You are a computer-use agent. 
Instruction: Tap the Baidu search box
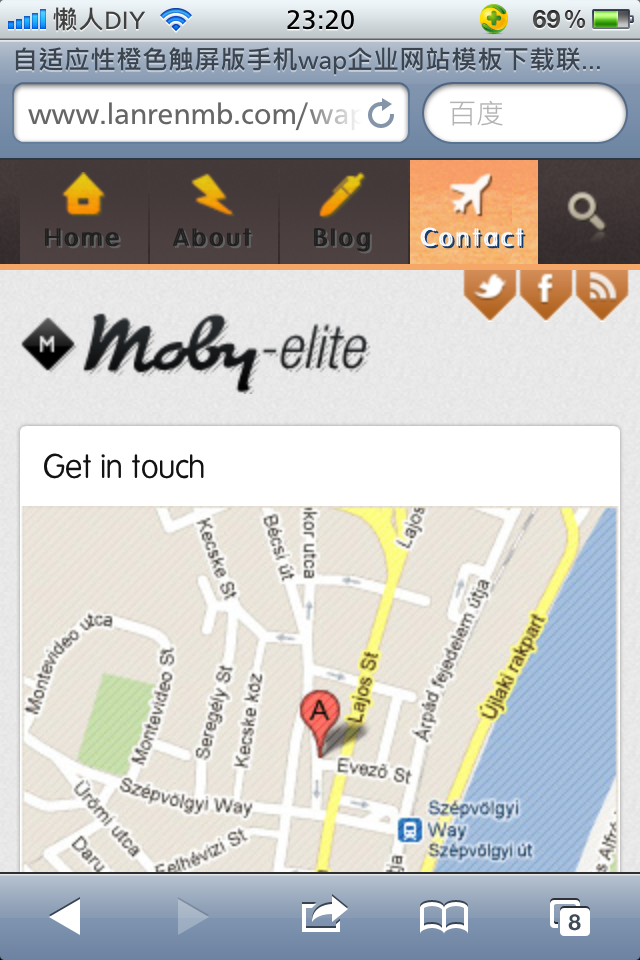coord(525,114)
